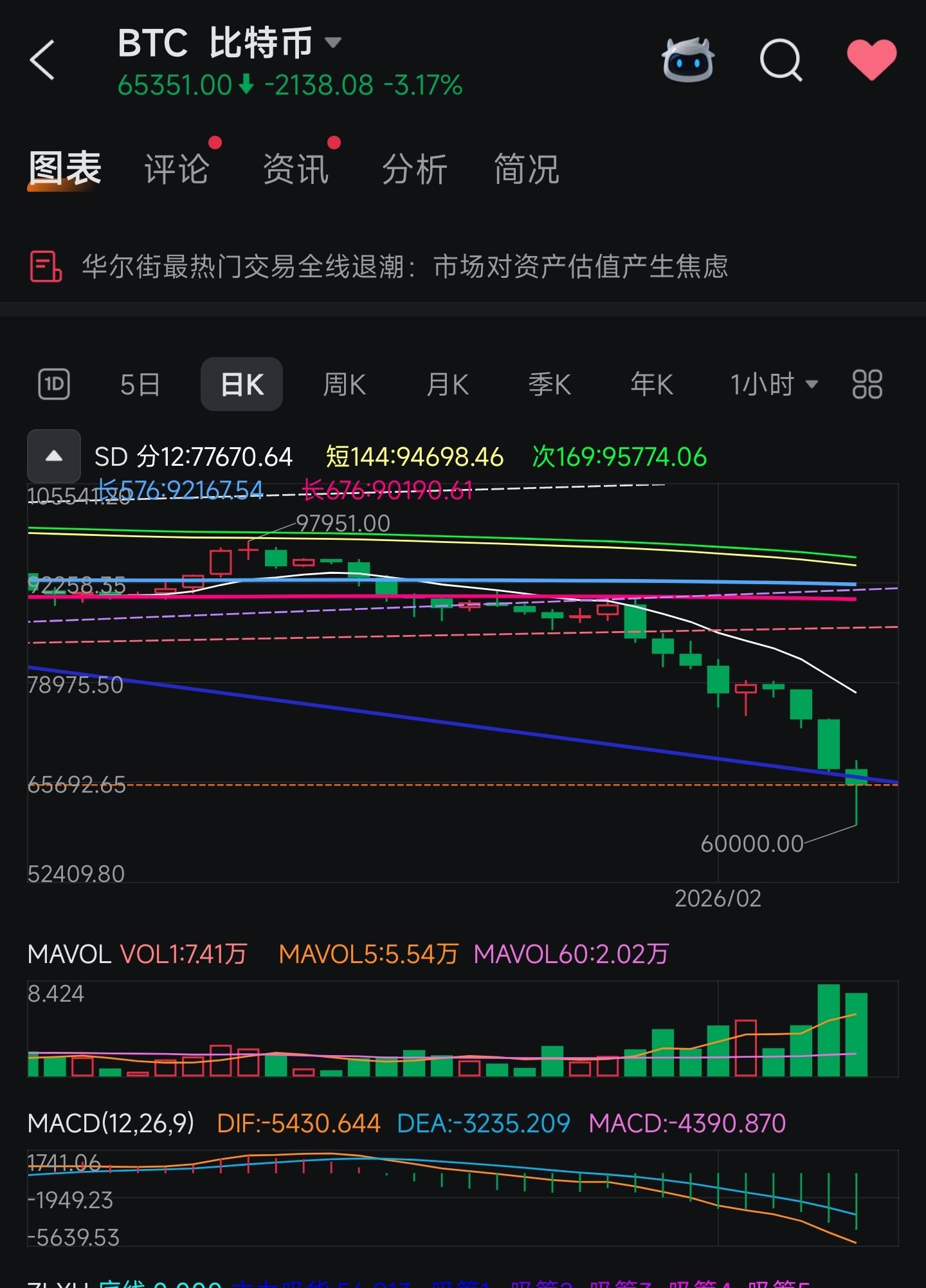Select the 1D intraday chart icon
926x1288 pixels.
(x=54, y=385)
